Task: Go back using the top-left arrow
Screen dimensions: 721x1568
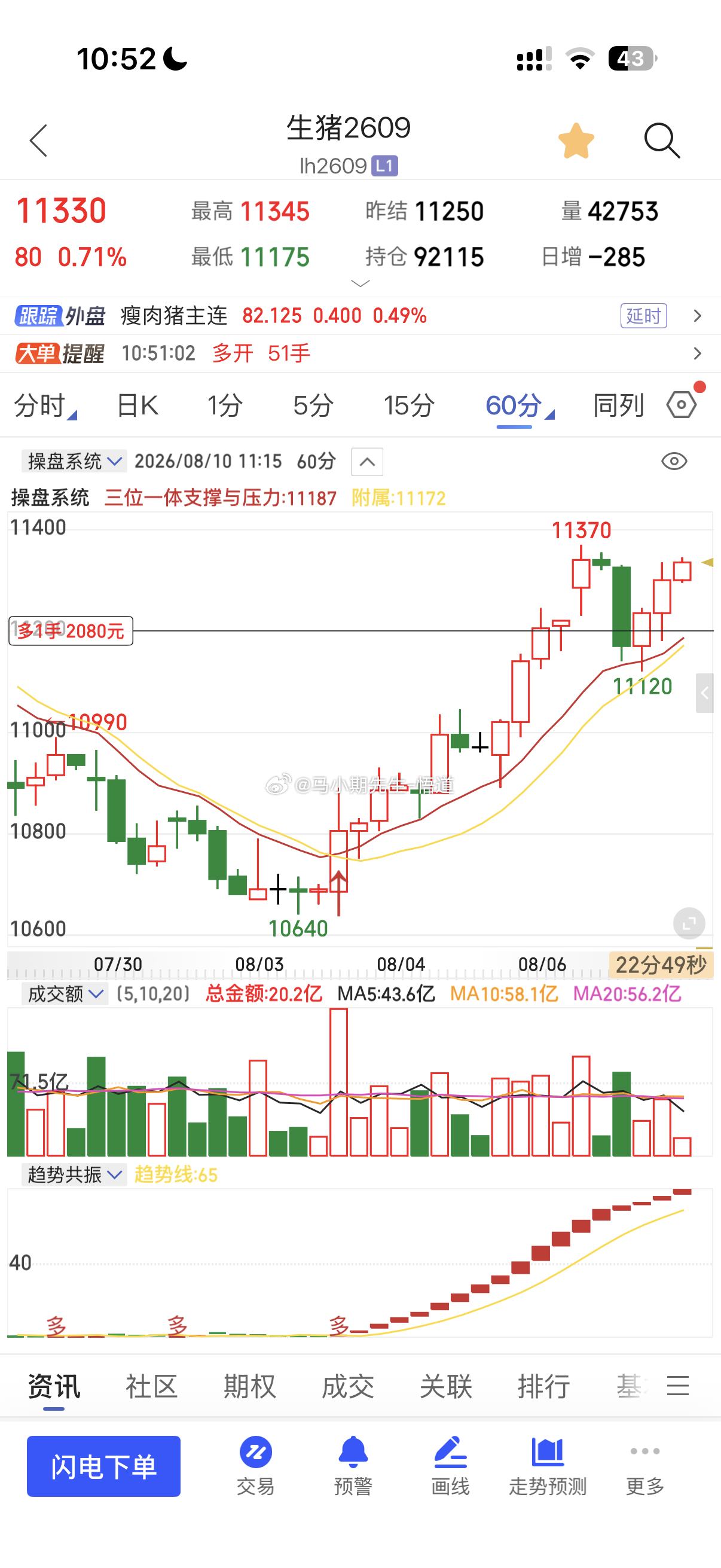Action: point(38,141)
